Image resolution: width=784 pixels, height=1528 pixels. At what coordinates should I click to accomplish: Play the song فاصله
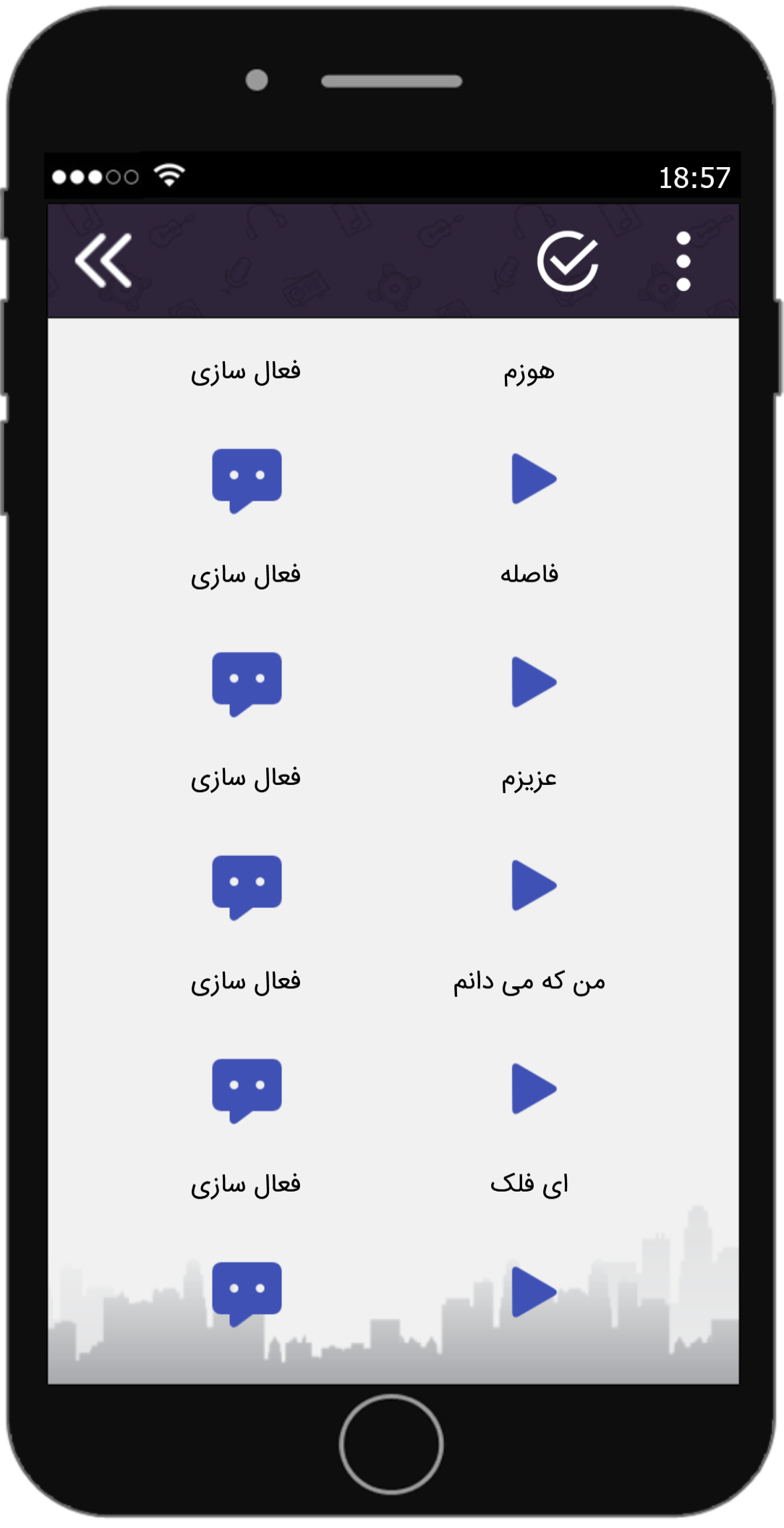point(534,682)
